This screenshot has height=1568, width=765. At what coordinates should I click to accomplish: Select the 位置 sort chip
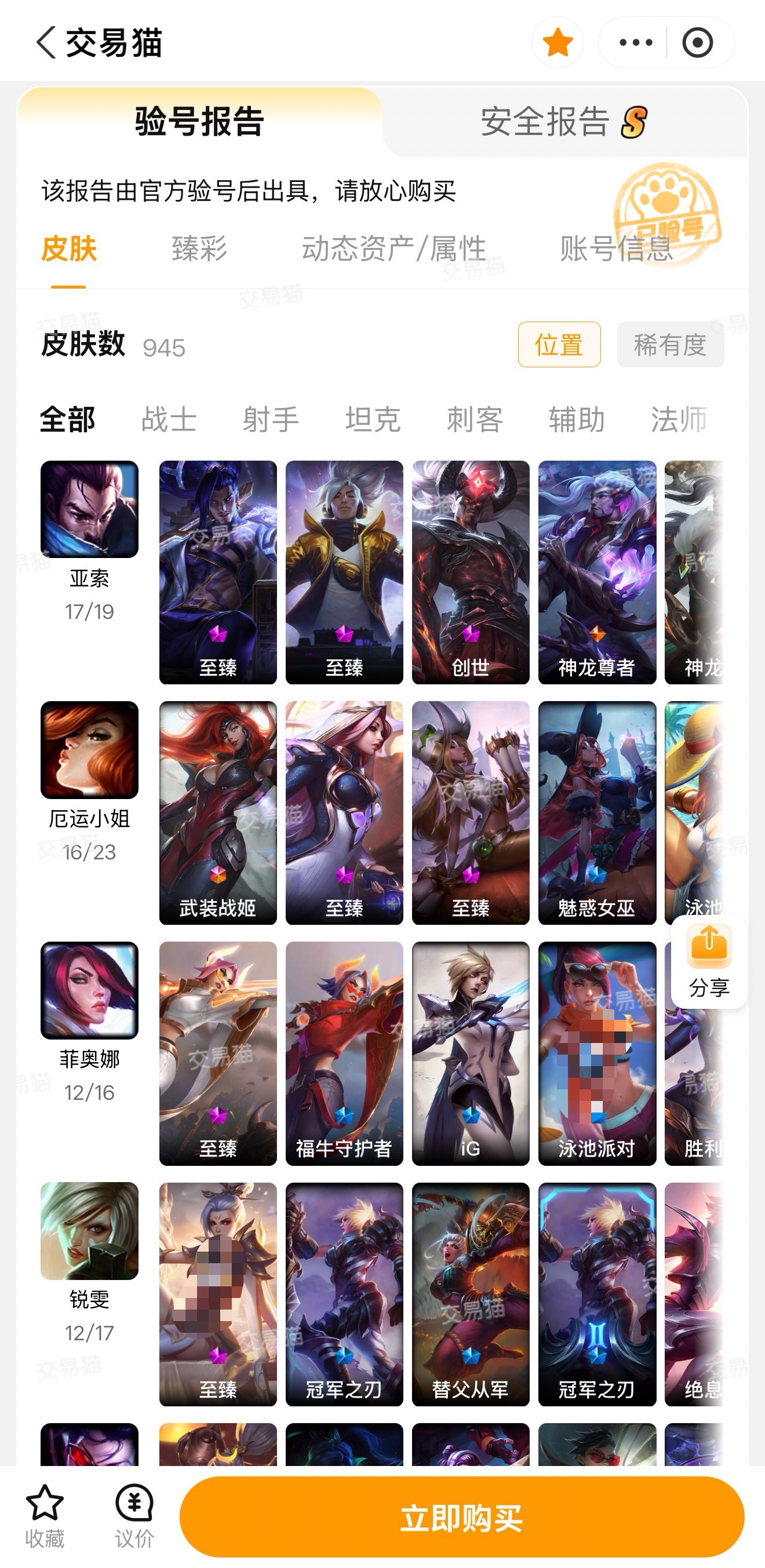tap(559, 345)
